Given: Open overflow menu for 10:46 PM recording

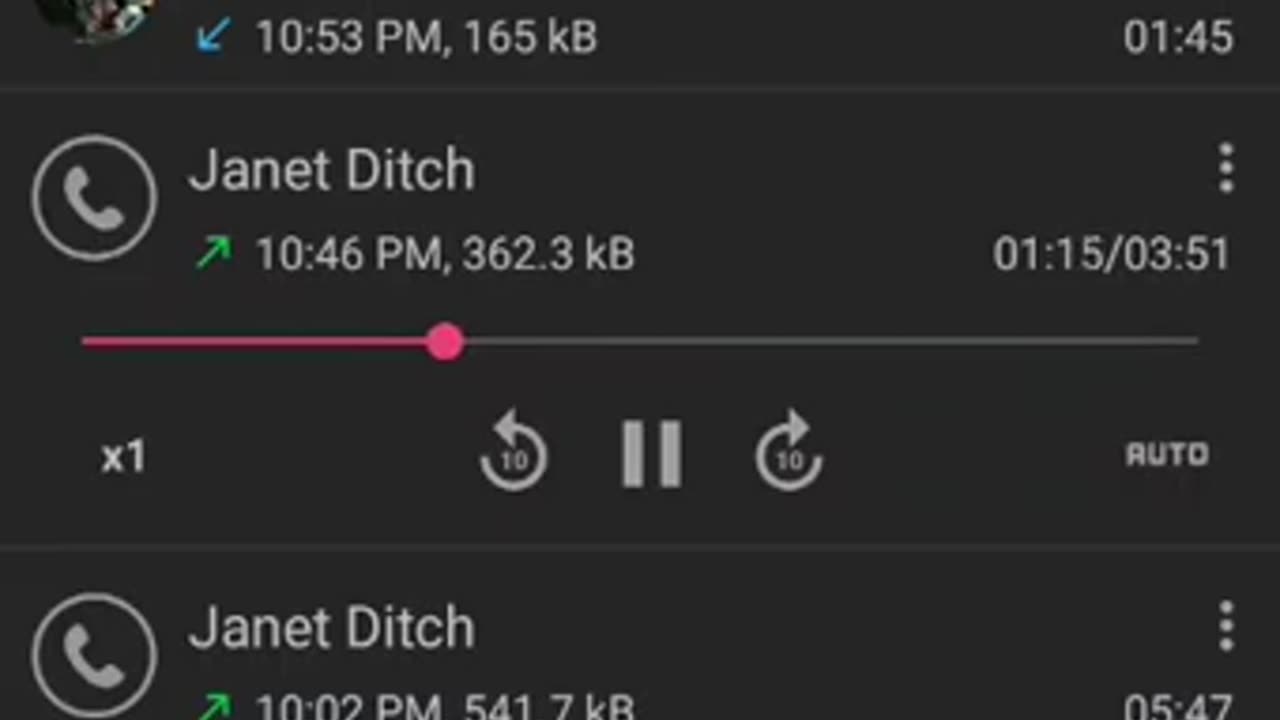Looking at the screenshot, I should pyautogui.click(x=1226, y=168).
